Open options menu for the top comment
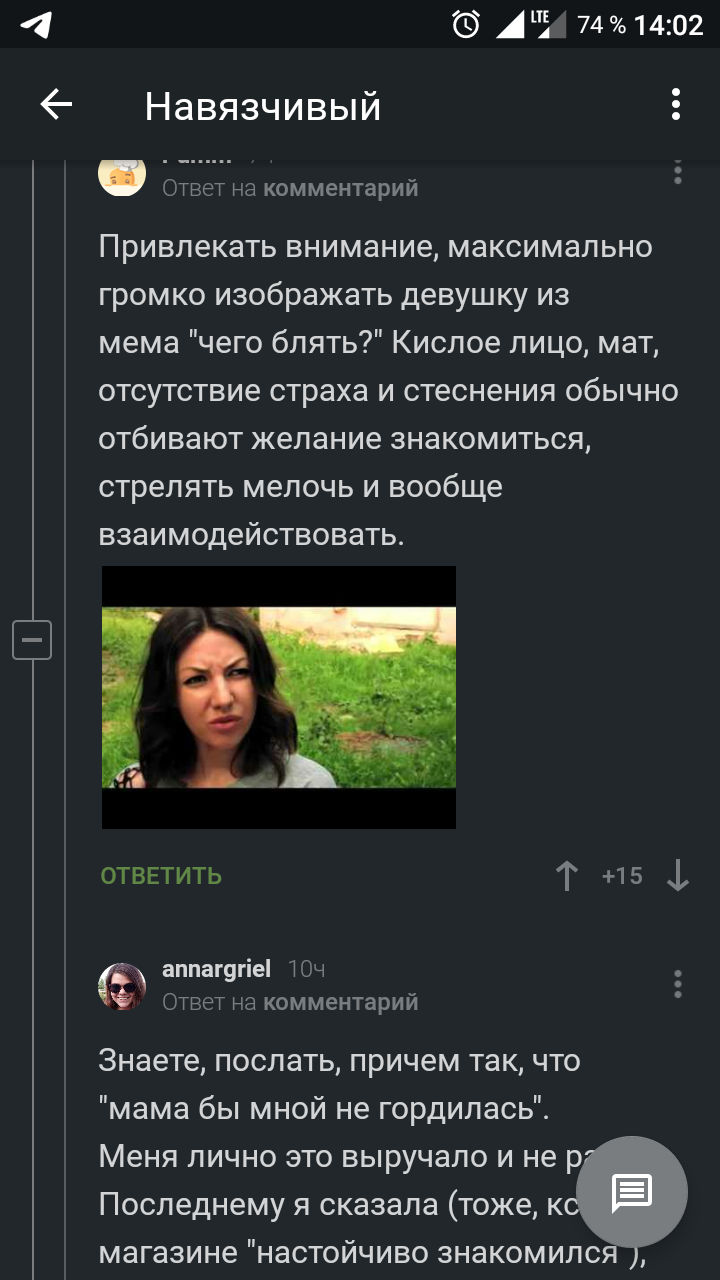 pyautogui.click(x=678, y=172)
